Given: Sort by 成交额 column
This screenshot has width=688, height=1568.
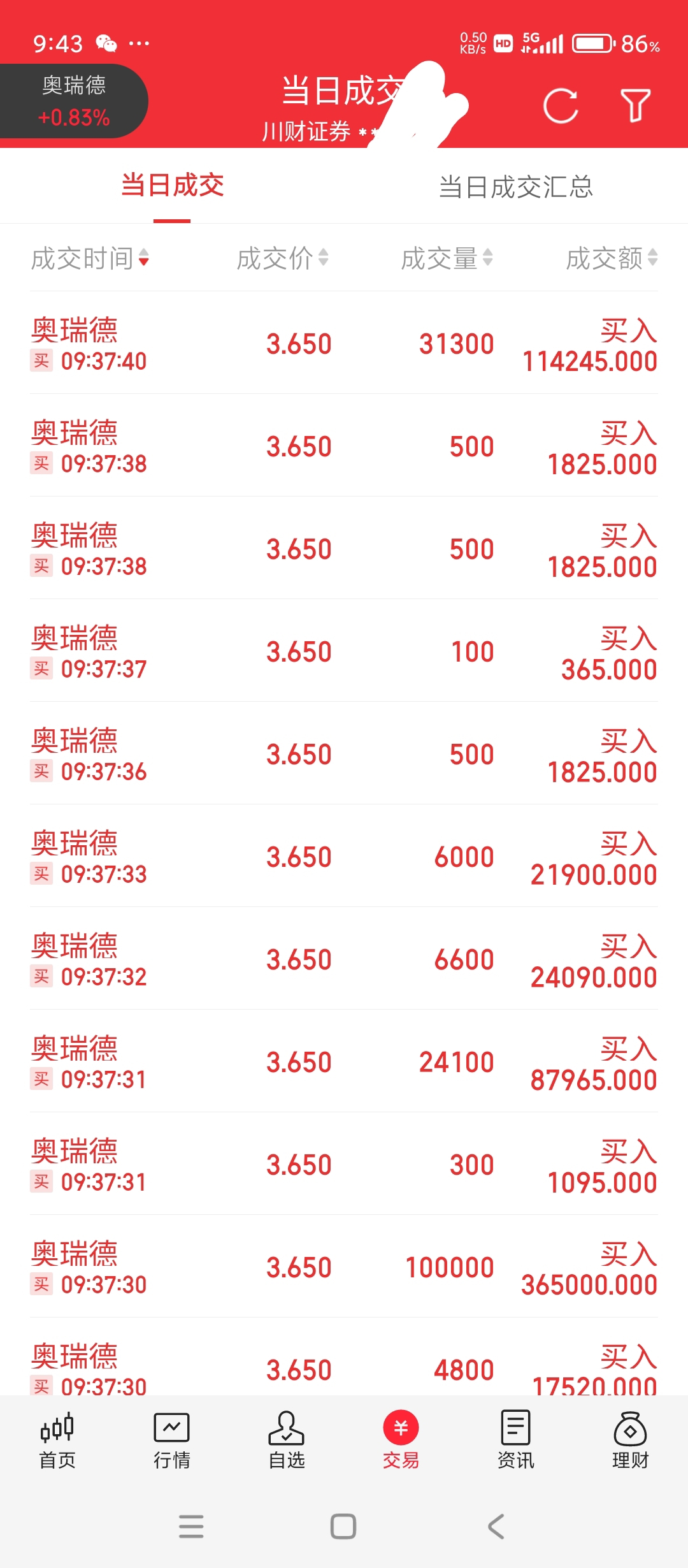Looking at the screenshot, I should pyautogui.click(x=612, y=258).
